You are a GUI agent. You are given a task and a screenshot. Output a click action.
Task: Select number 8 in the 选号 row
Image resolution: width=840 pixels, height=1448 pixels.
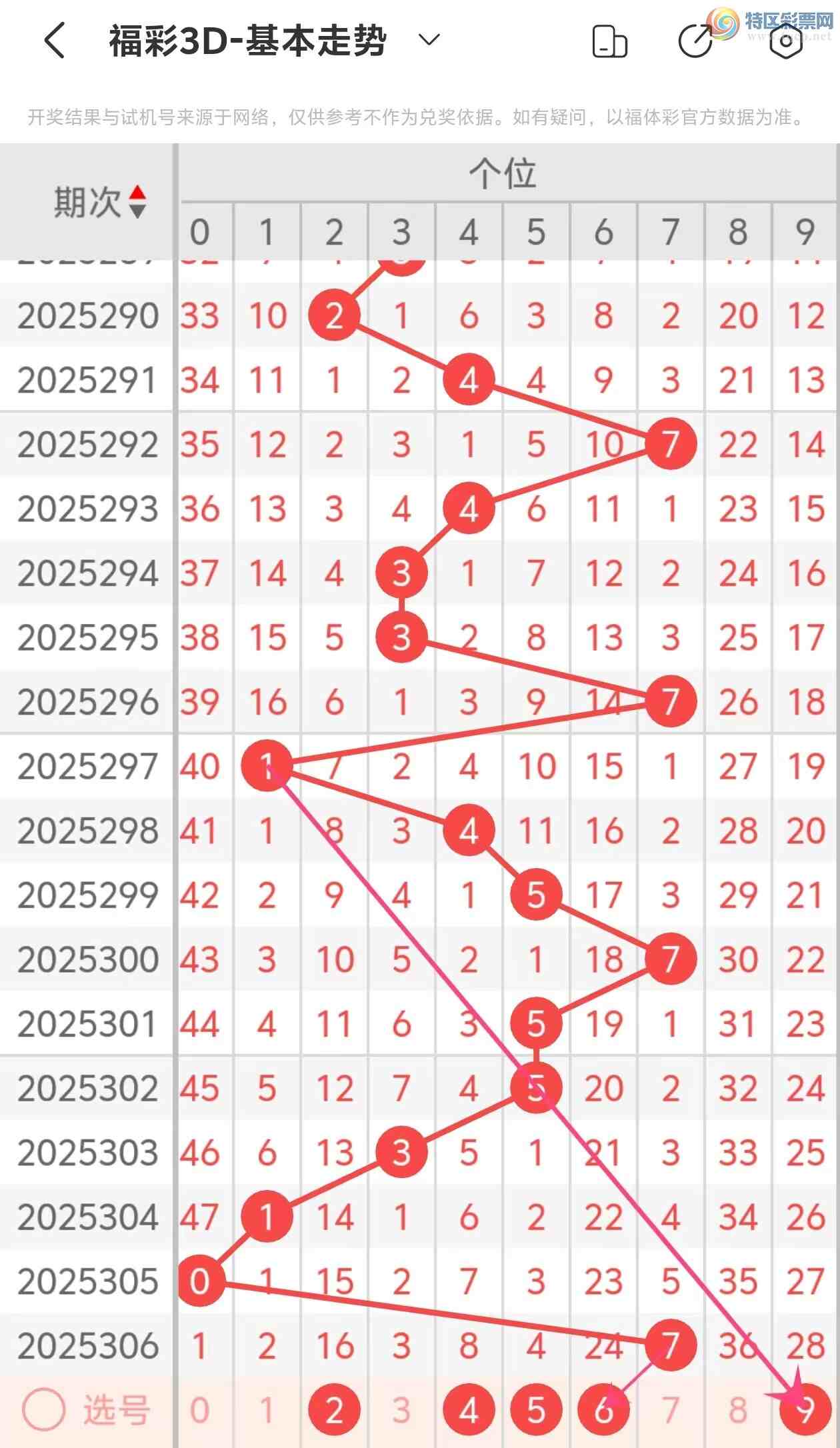[x=738, y=1411]
